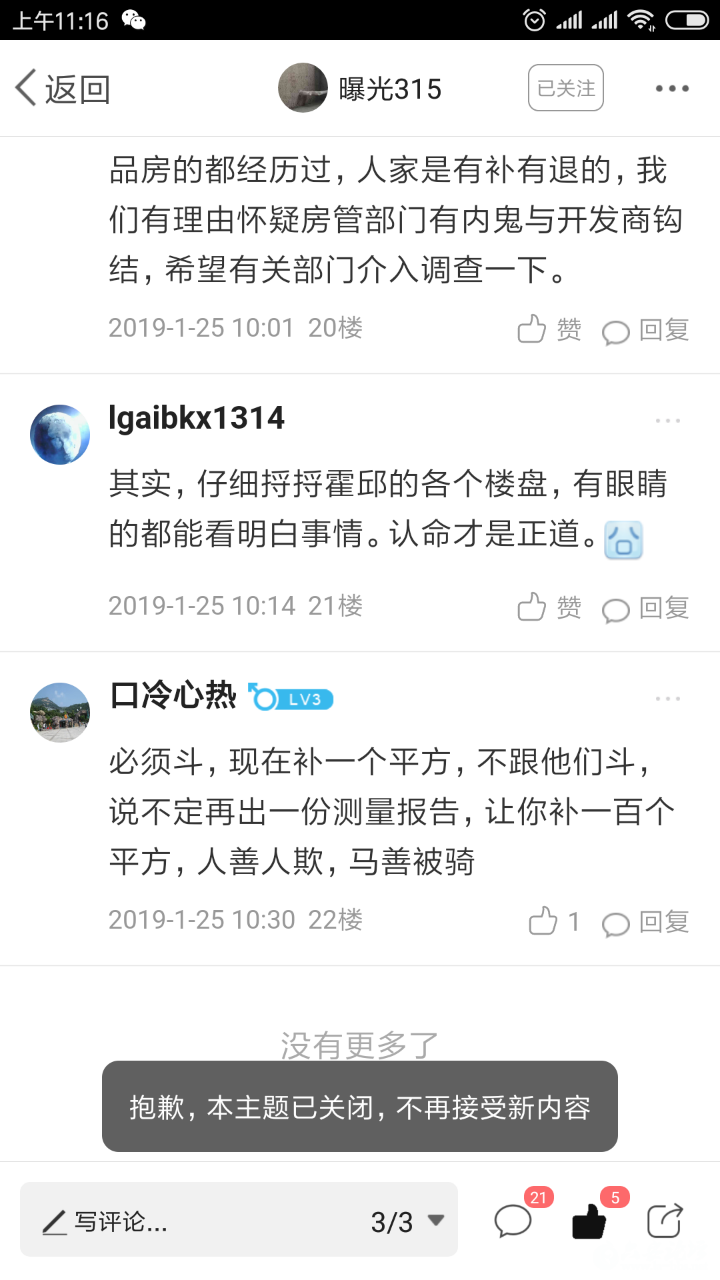Image resolution: width=720 pixels, height=1280 pixels.
Task: Open options menu for lgaibkx1314's comment
Action: (x=667, y=421)
